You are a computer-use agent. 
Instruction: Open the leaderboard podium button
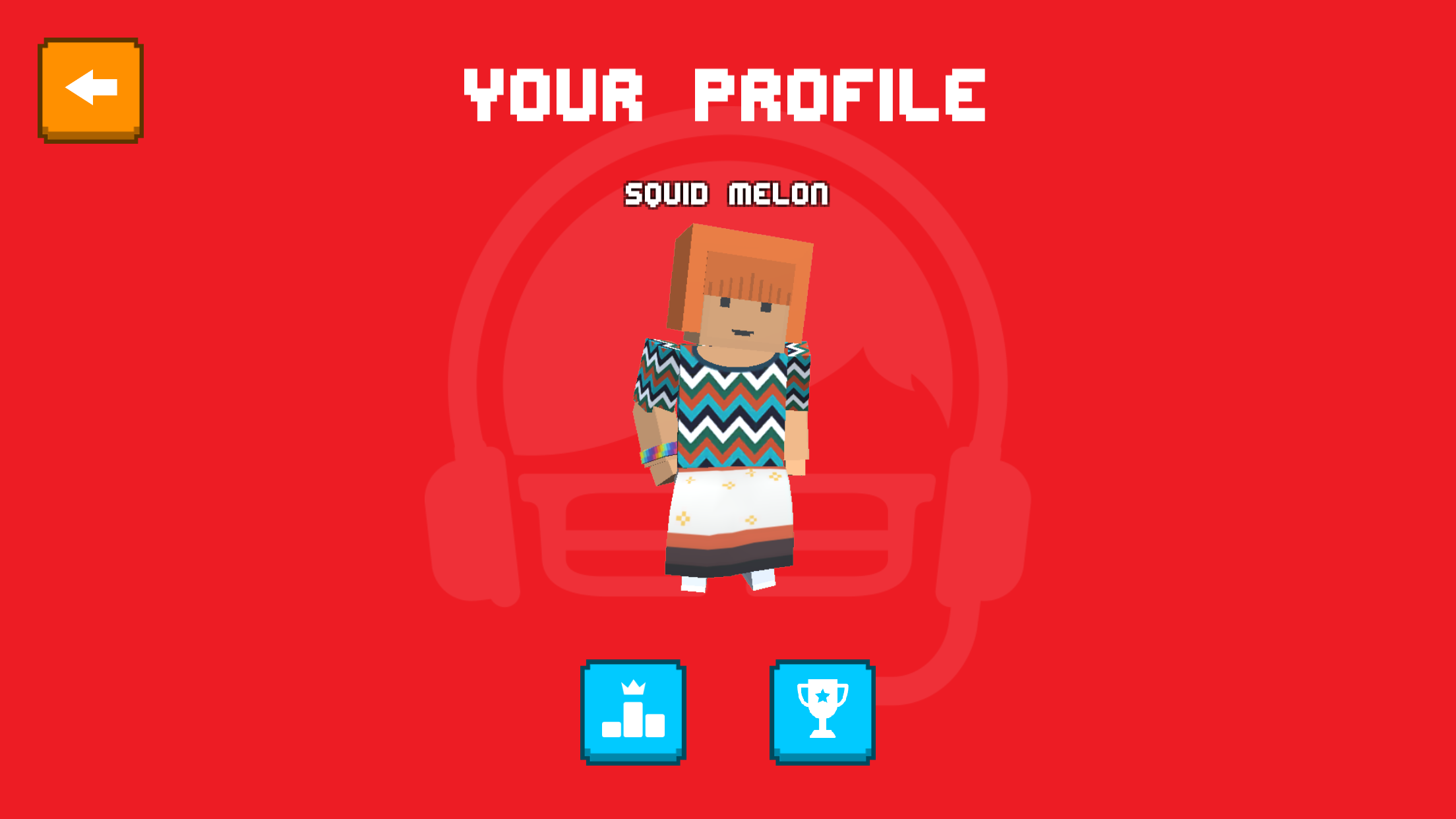coord(633,712)
